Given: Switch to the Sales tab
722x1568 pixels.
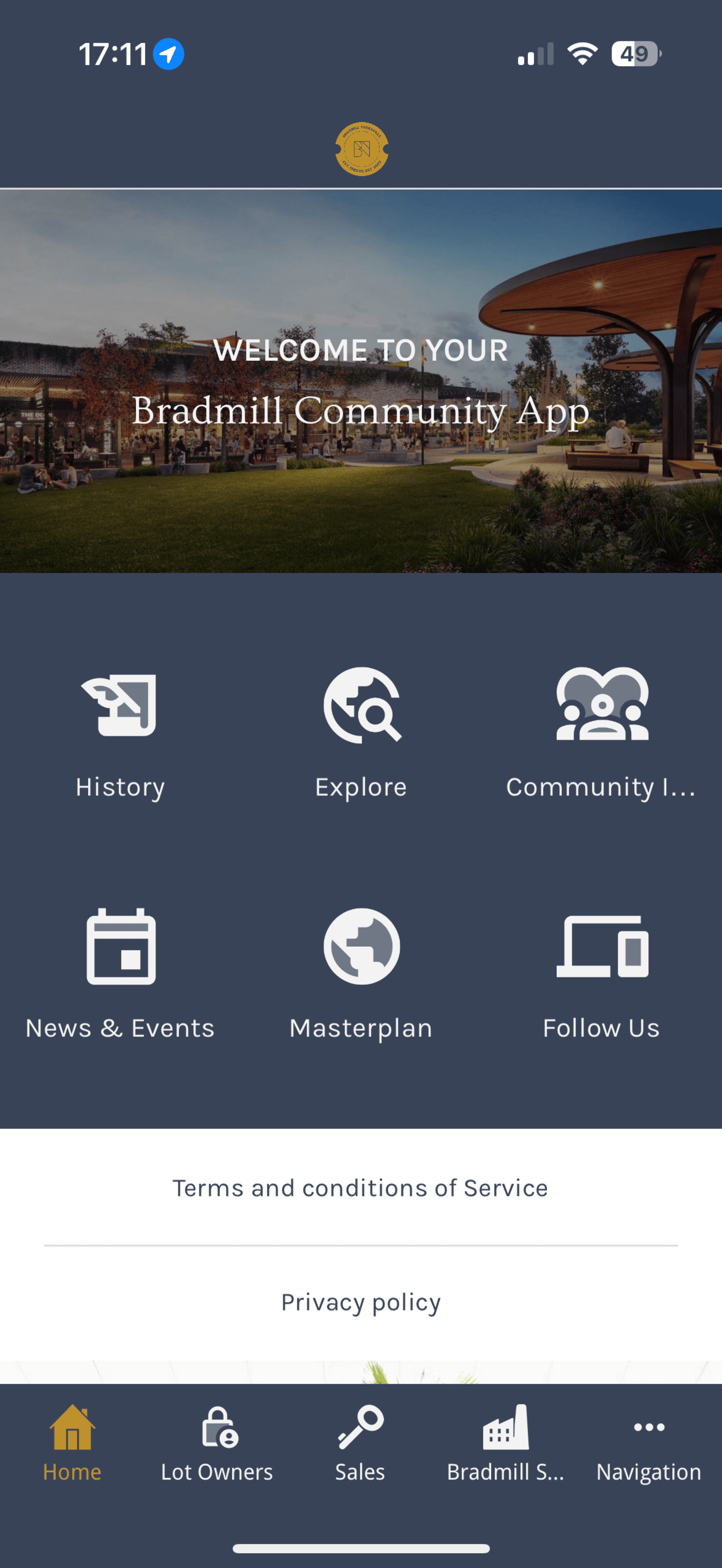Looking at the screenshot, I should (360, 1449).
